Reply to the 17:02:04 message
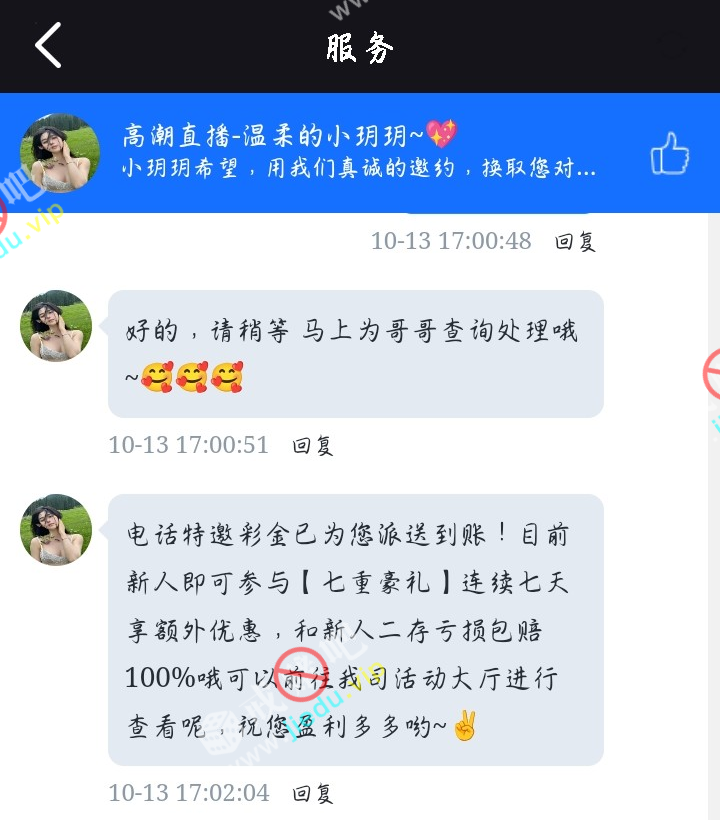Image resolution: width=720 pixels, height=820 pixels. click(312, 794)
